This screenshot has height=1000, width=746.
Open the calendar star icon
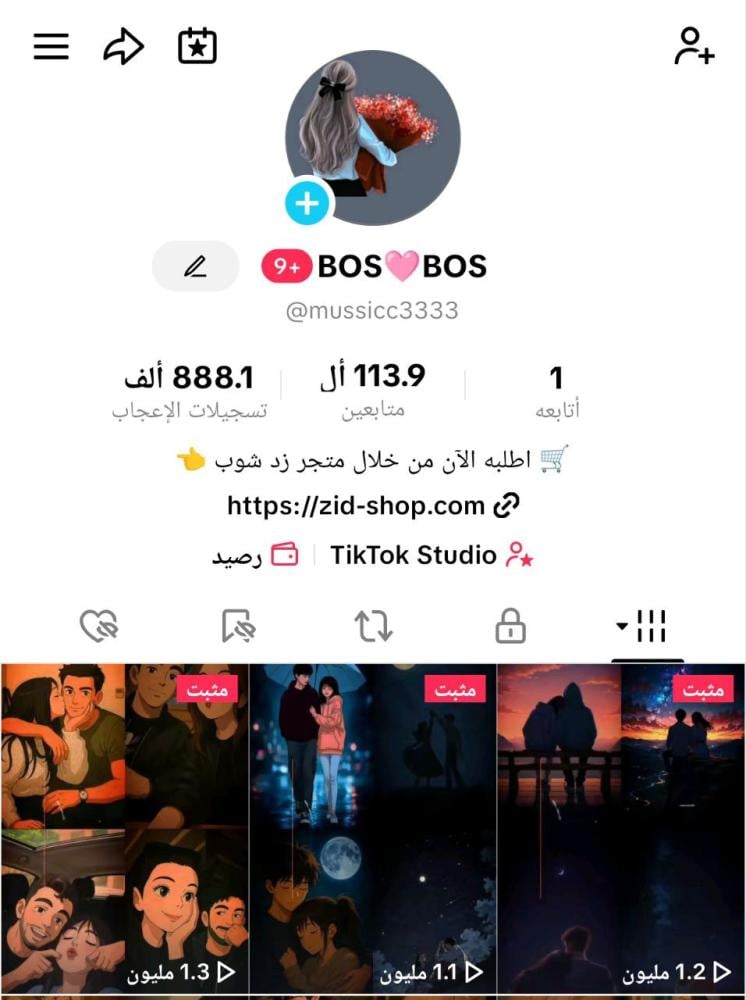pos(197,47)
